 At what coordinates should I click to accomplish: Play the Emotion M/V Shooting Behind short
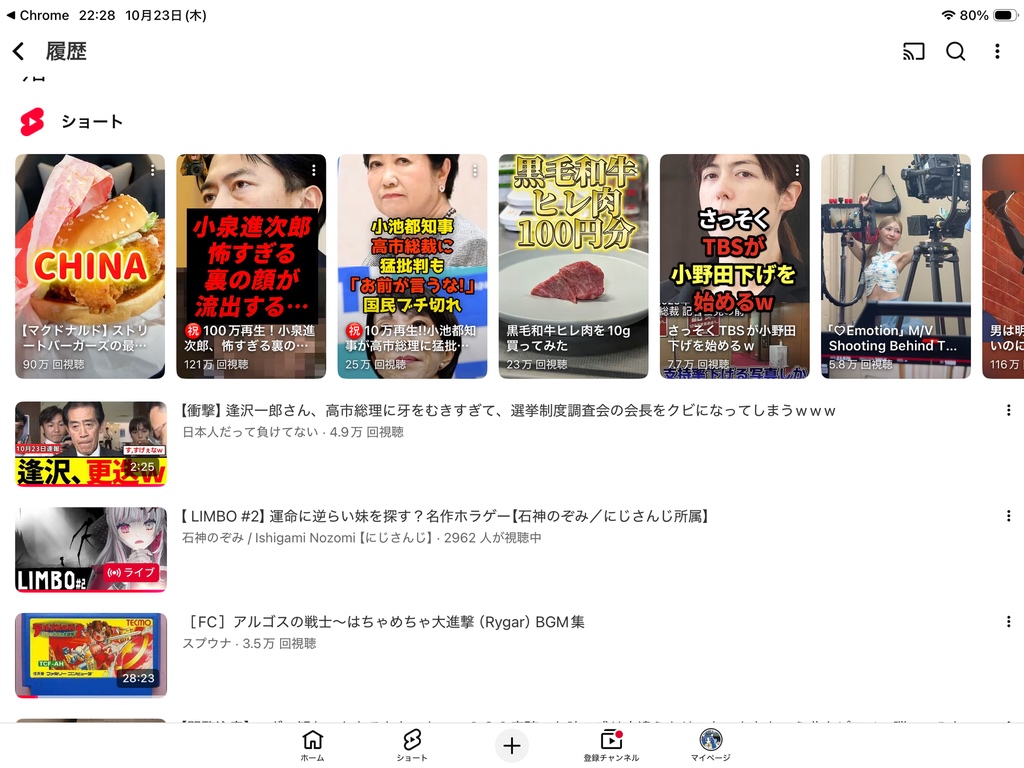pos(895,265)
